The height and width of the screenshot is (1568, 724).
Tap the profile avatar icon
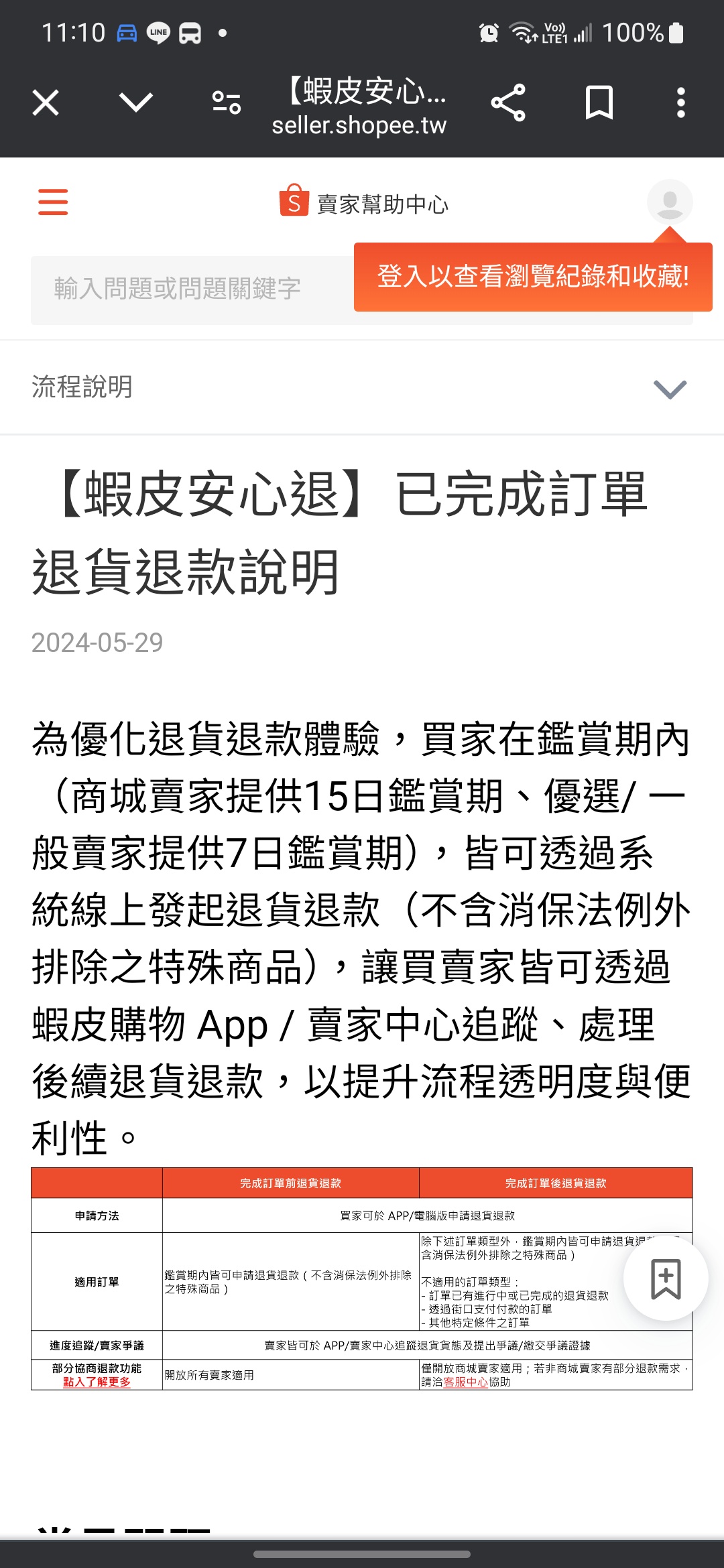670,202
